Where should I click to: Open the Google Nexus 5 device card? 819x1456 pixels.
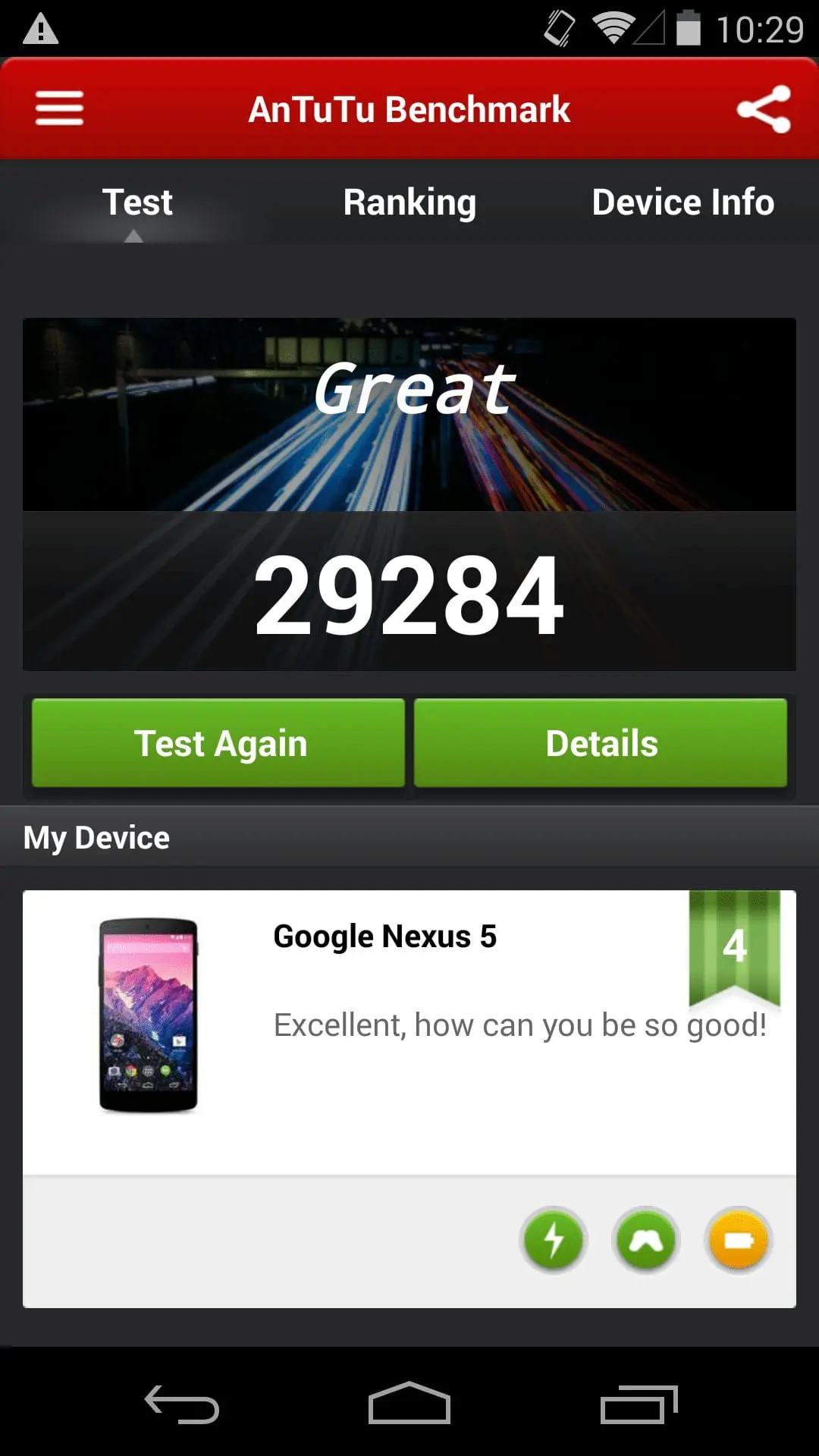pyautogui.click(x=409, y=1033)
